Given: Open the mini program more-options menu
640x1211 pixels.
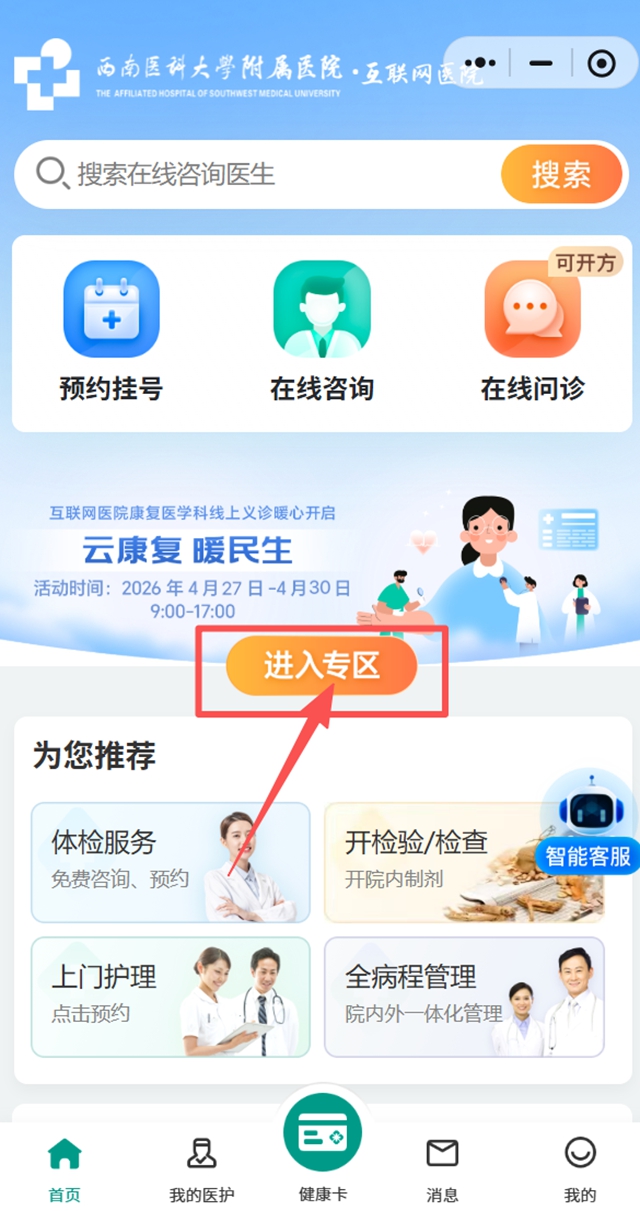Looking at the screenshot, I should [481, 64].
